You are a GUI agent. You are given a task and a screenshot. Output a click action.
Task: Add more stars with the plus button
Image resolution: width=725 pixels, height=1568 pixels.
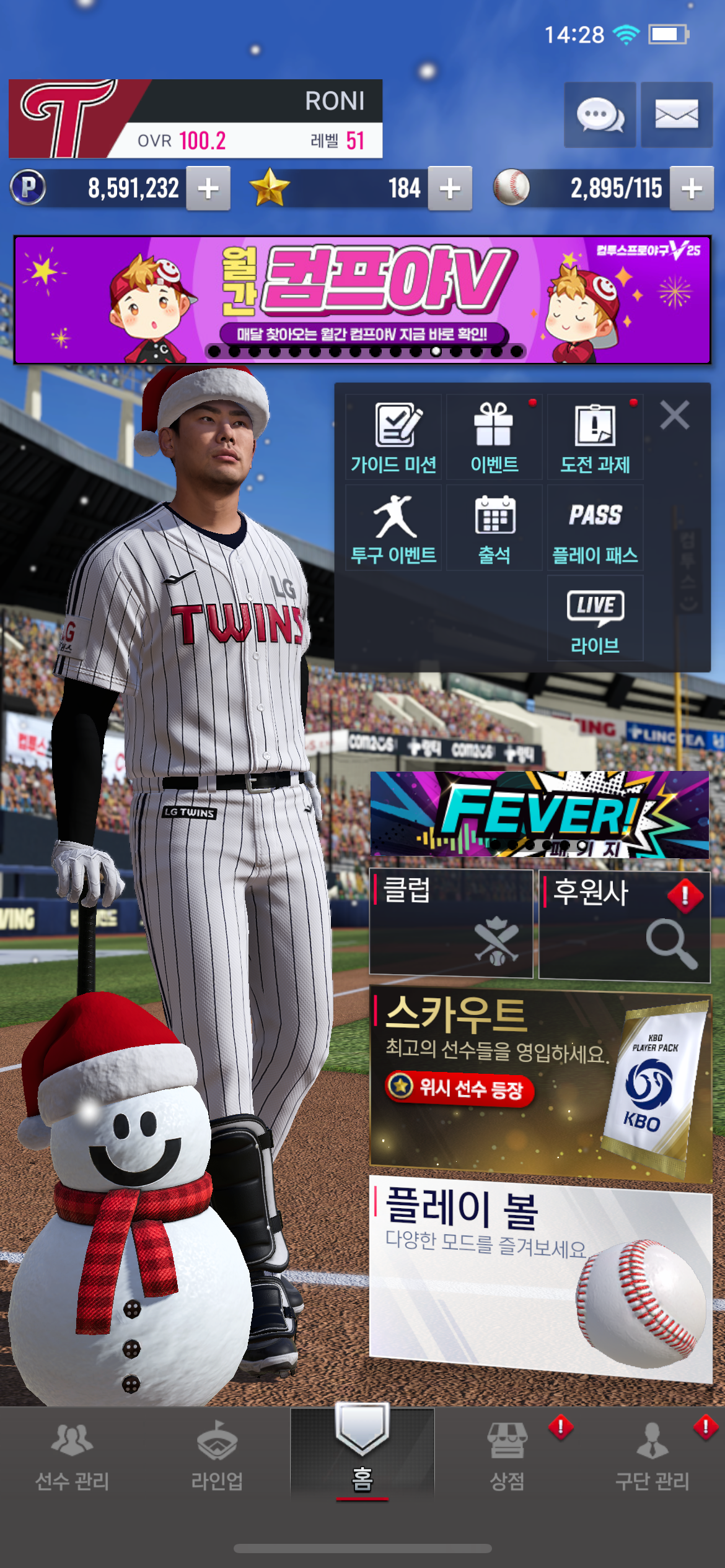(x=450, y=188)
